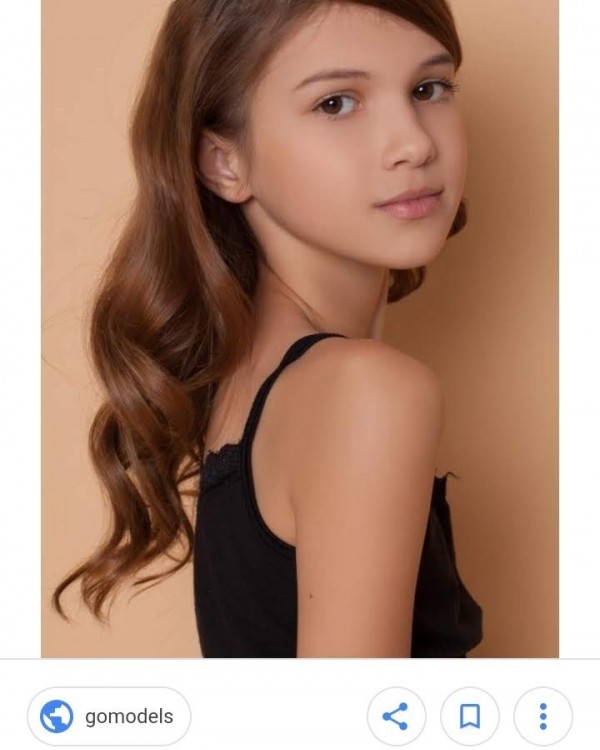Share this image
The height and width of the screenshot is (750, 600).
396,716
